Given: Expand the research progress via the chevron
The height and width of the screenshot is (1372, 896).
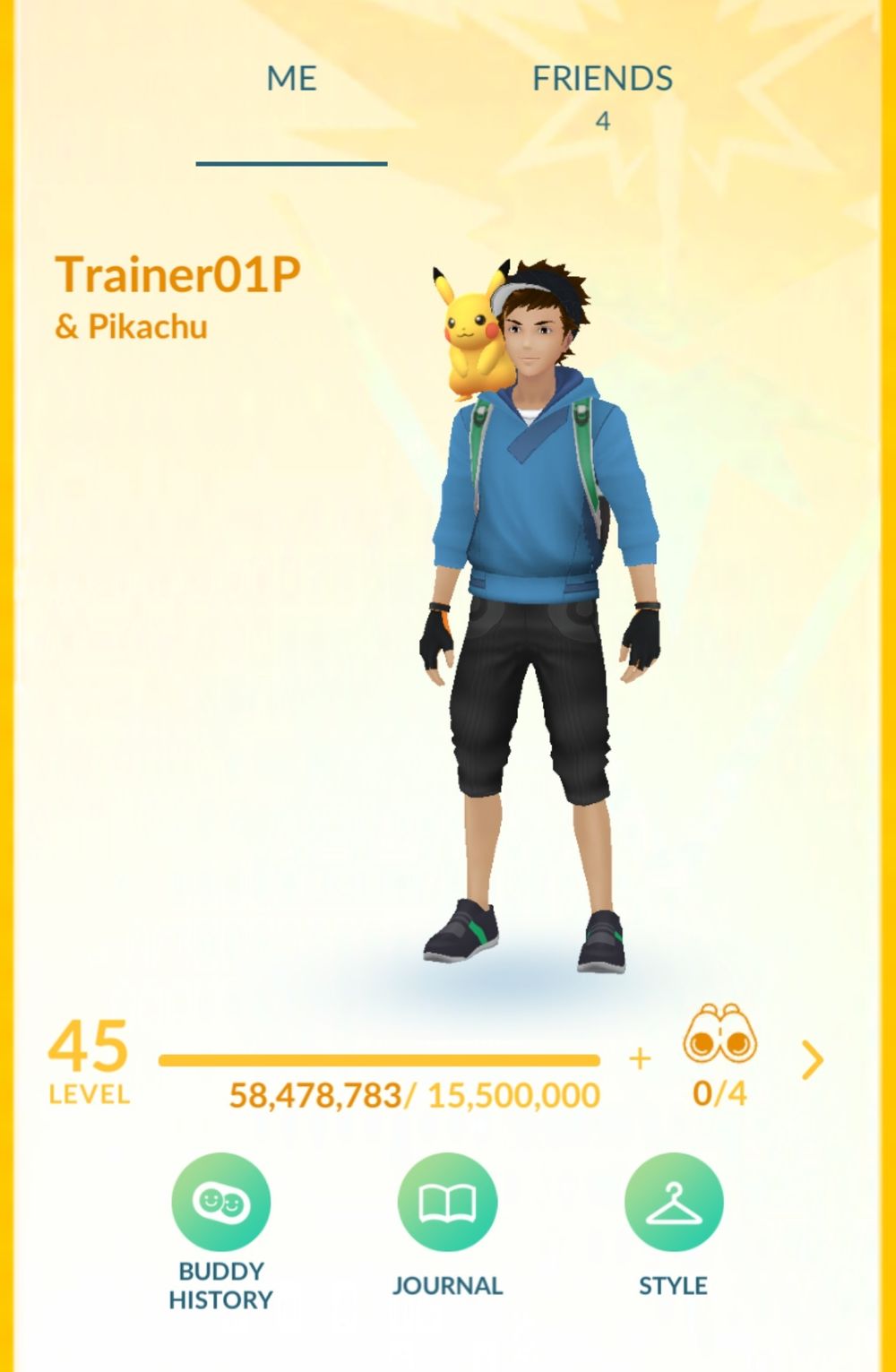Looking at the screenshot, I should [814, 1058].
